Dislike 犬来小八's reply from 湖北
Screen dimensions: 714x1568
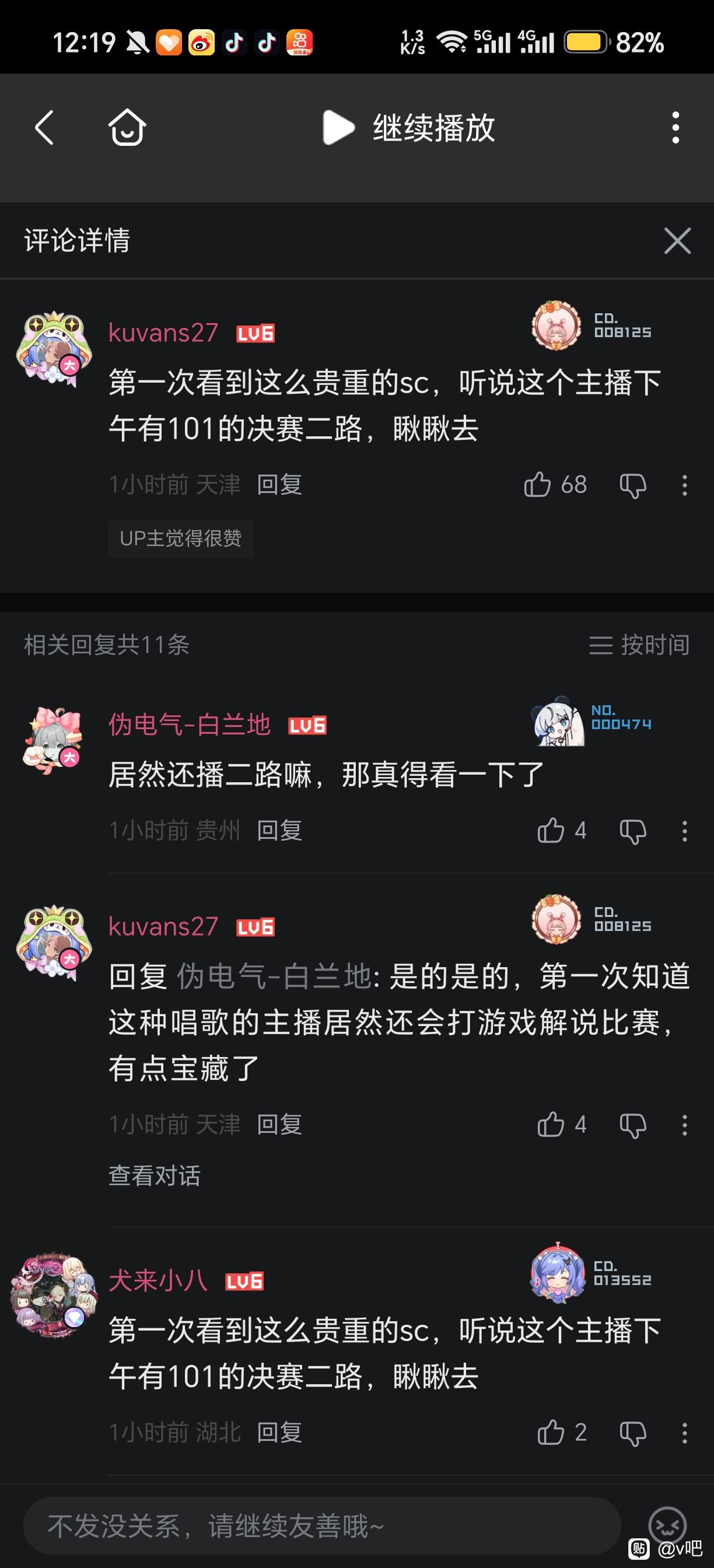(632, 1433)
